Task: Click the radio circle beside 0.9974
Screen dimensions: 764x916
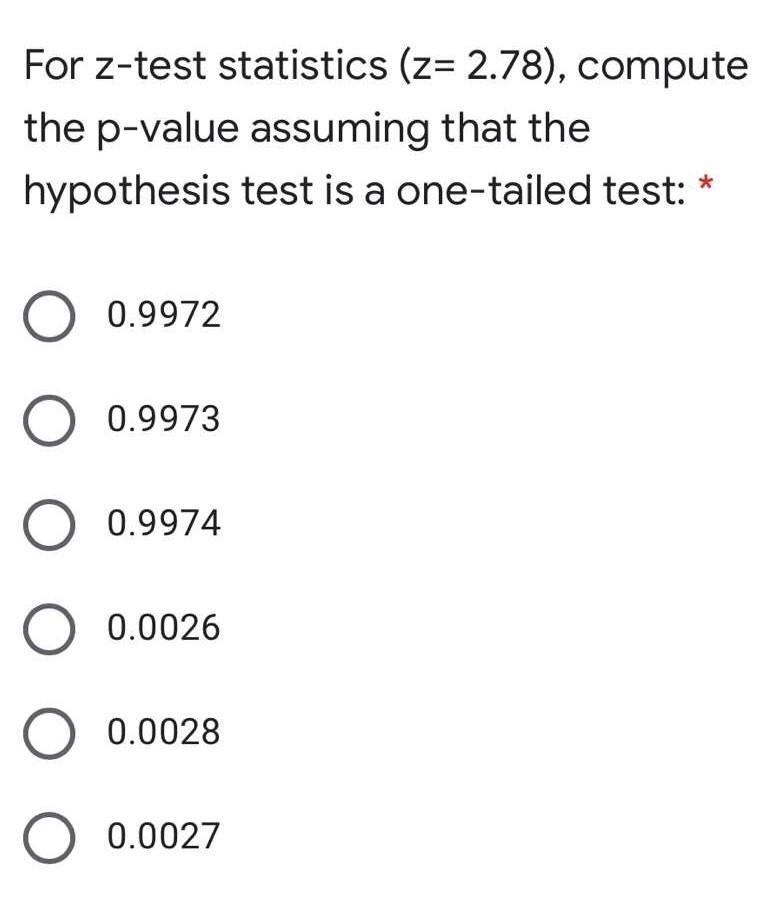Action: coord(49,522)
